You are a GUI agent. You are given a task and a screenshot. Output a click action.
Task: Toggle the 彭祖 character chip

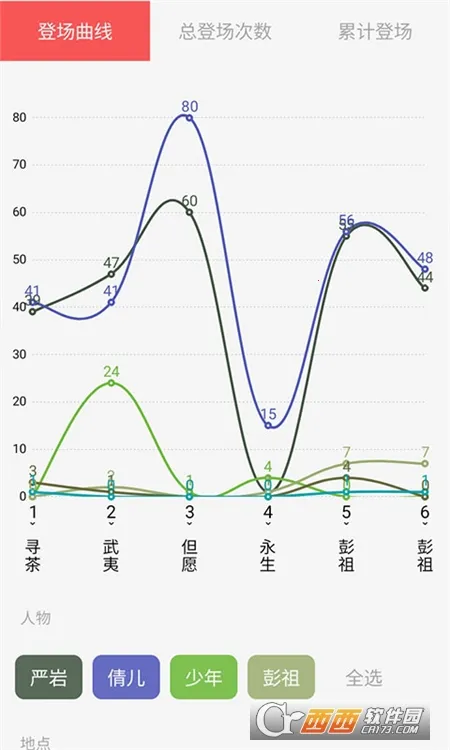point(281,677)
